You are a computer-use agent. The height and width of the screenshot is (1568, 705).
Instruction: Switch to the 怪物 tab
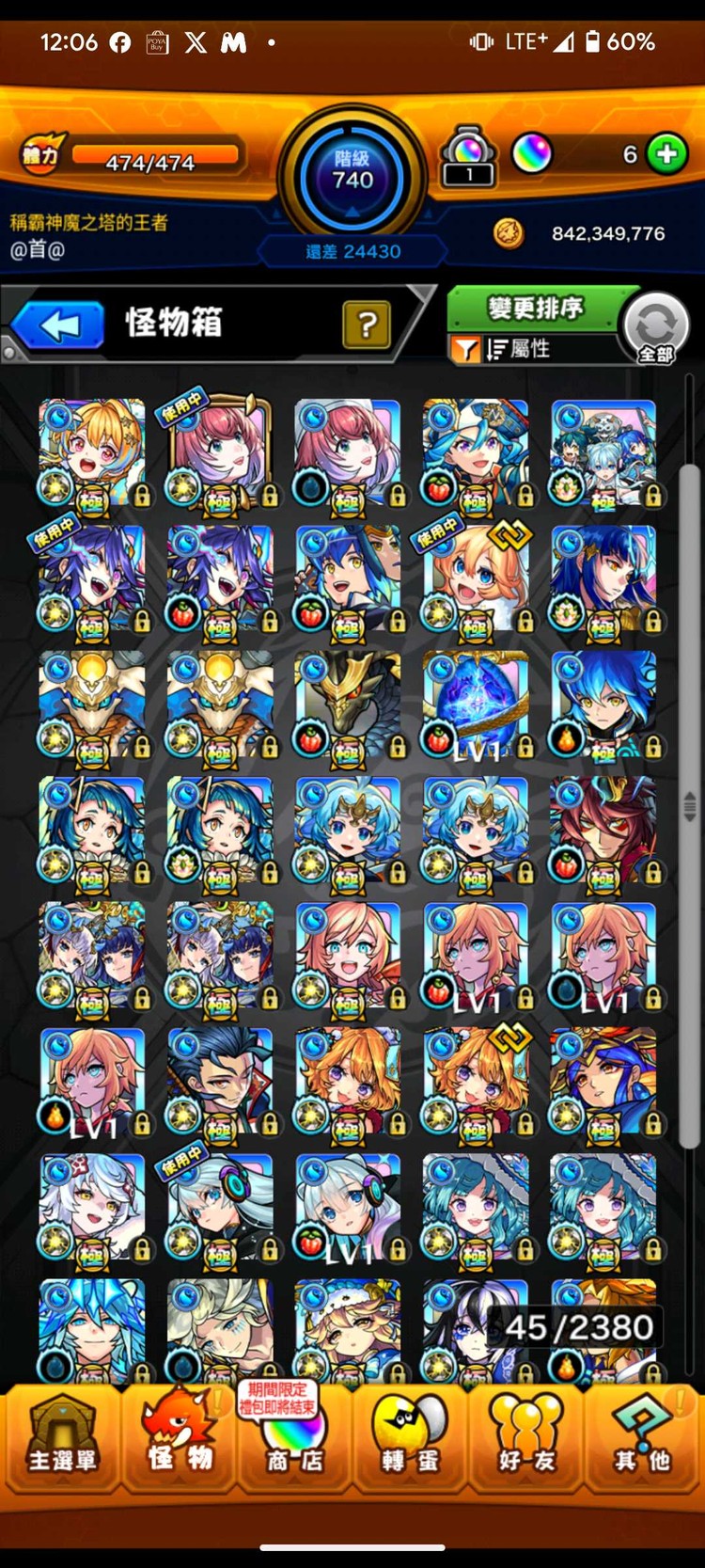click(179, 1440)
